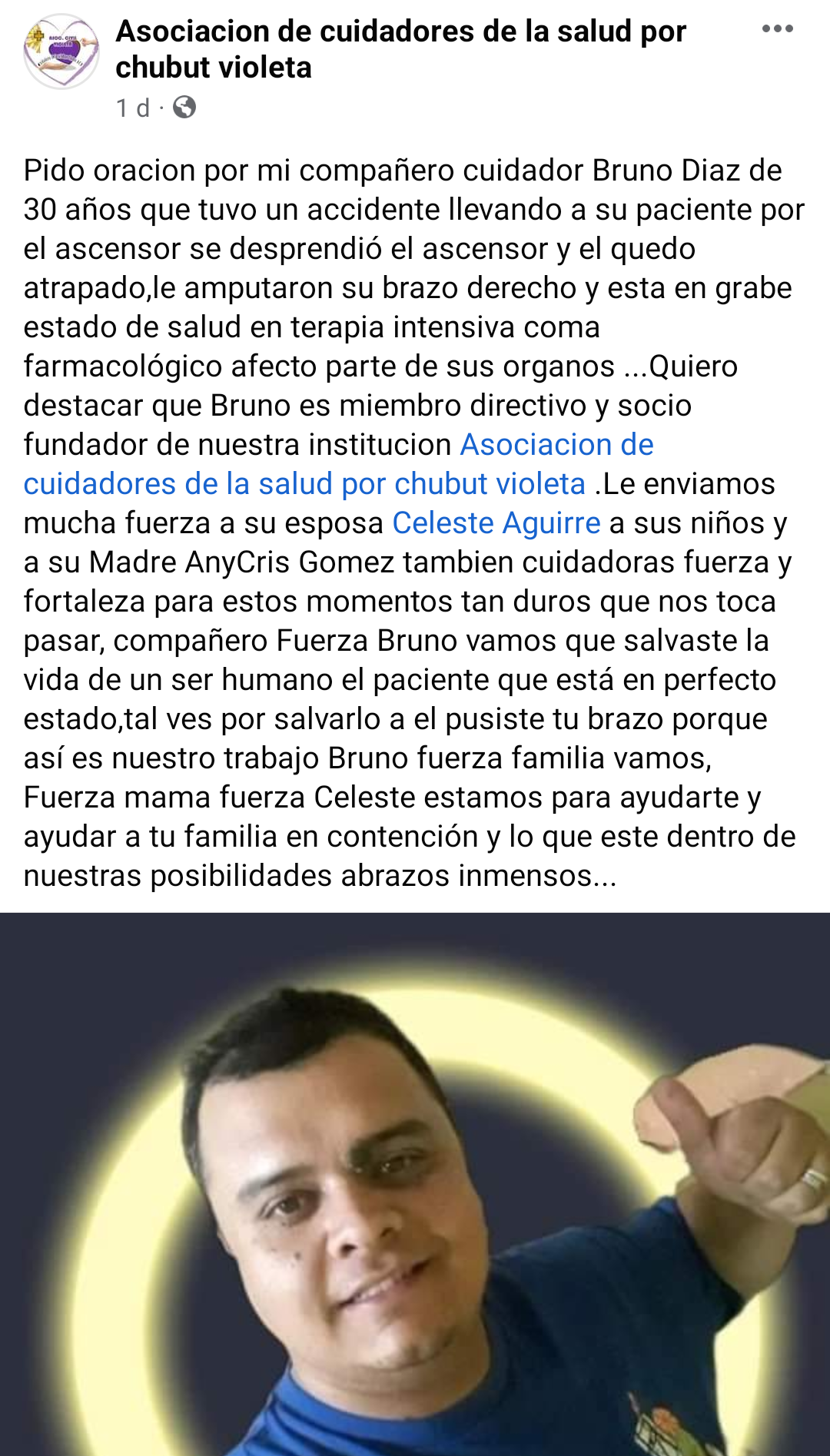Open the page's profile picture

[x=61, y=51]
